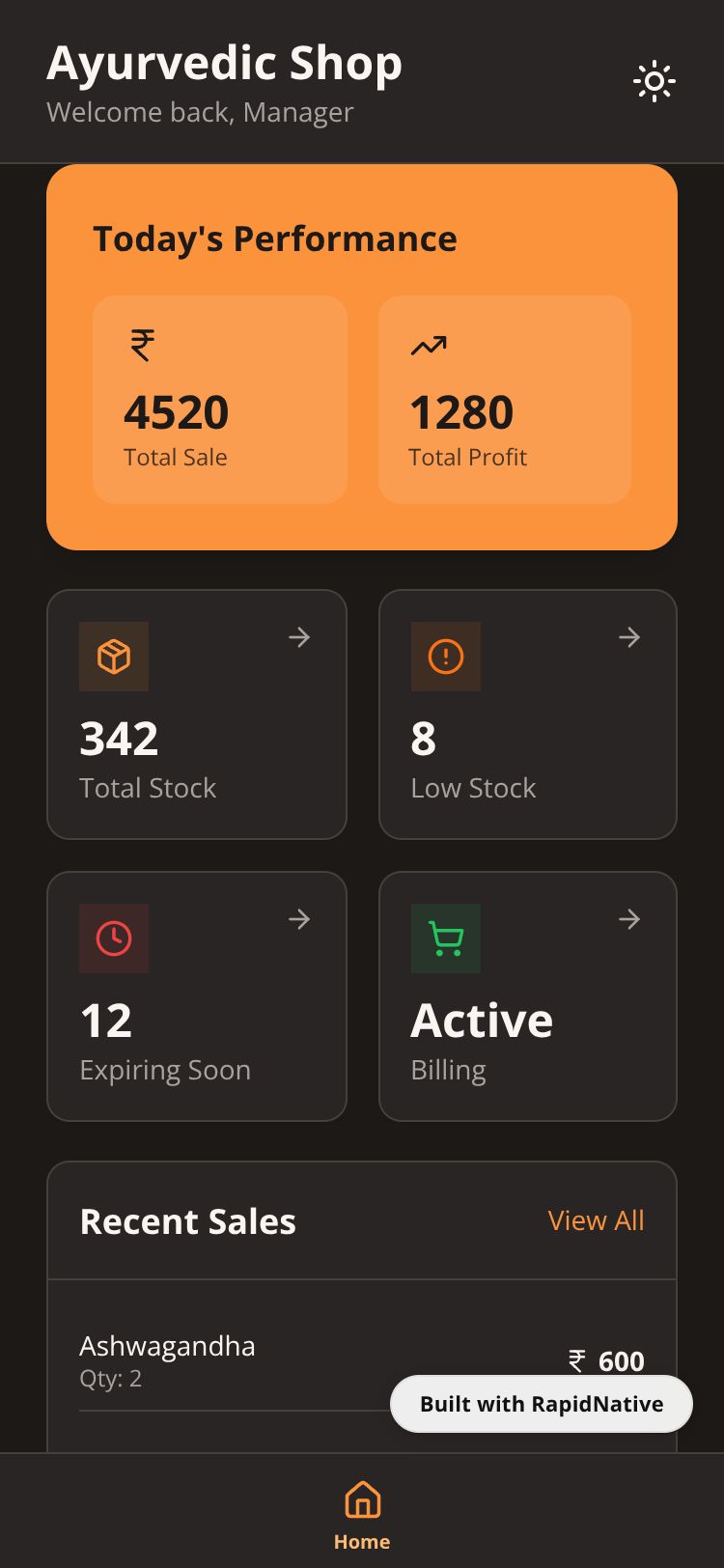Toggle the light theme sun icon
724x1568 pixels.
[654, 82]
